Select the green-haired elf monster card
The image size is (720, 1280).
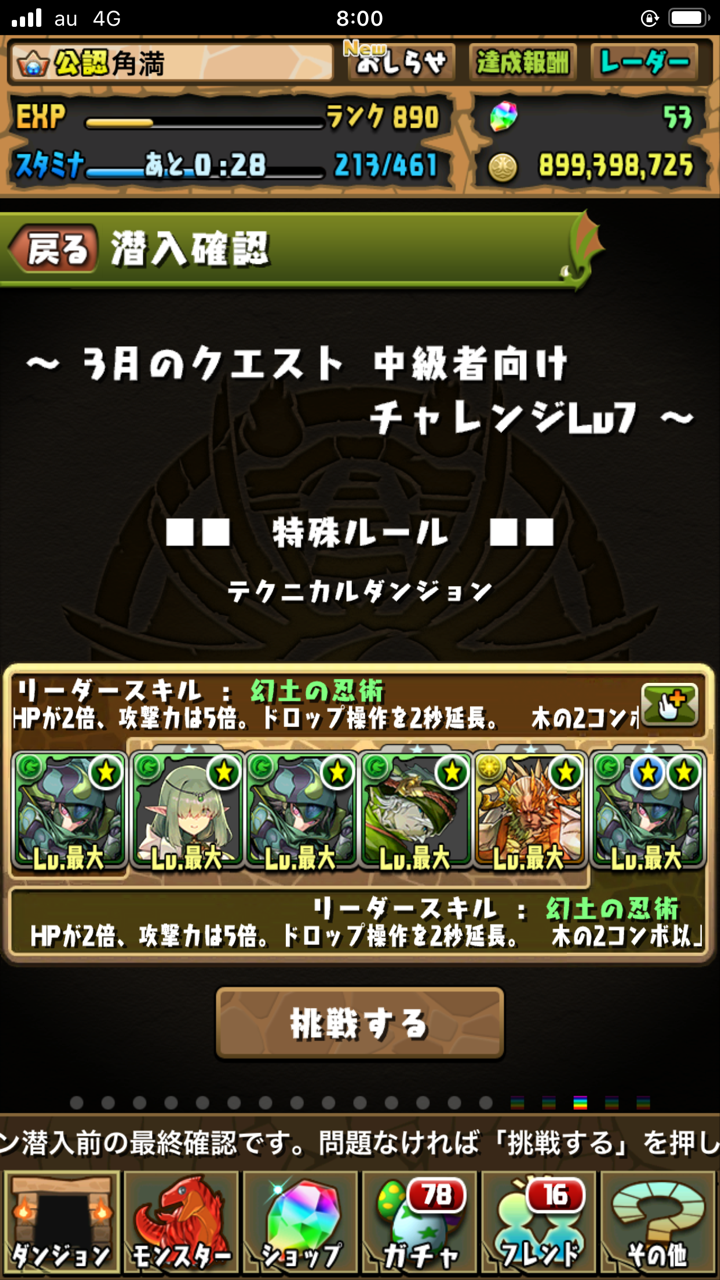click(186, 810)
